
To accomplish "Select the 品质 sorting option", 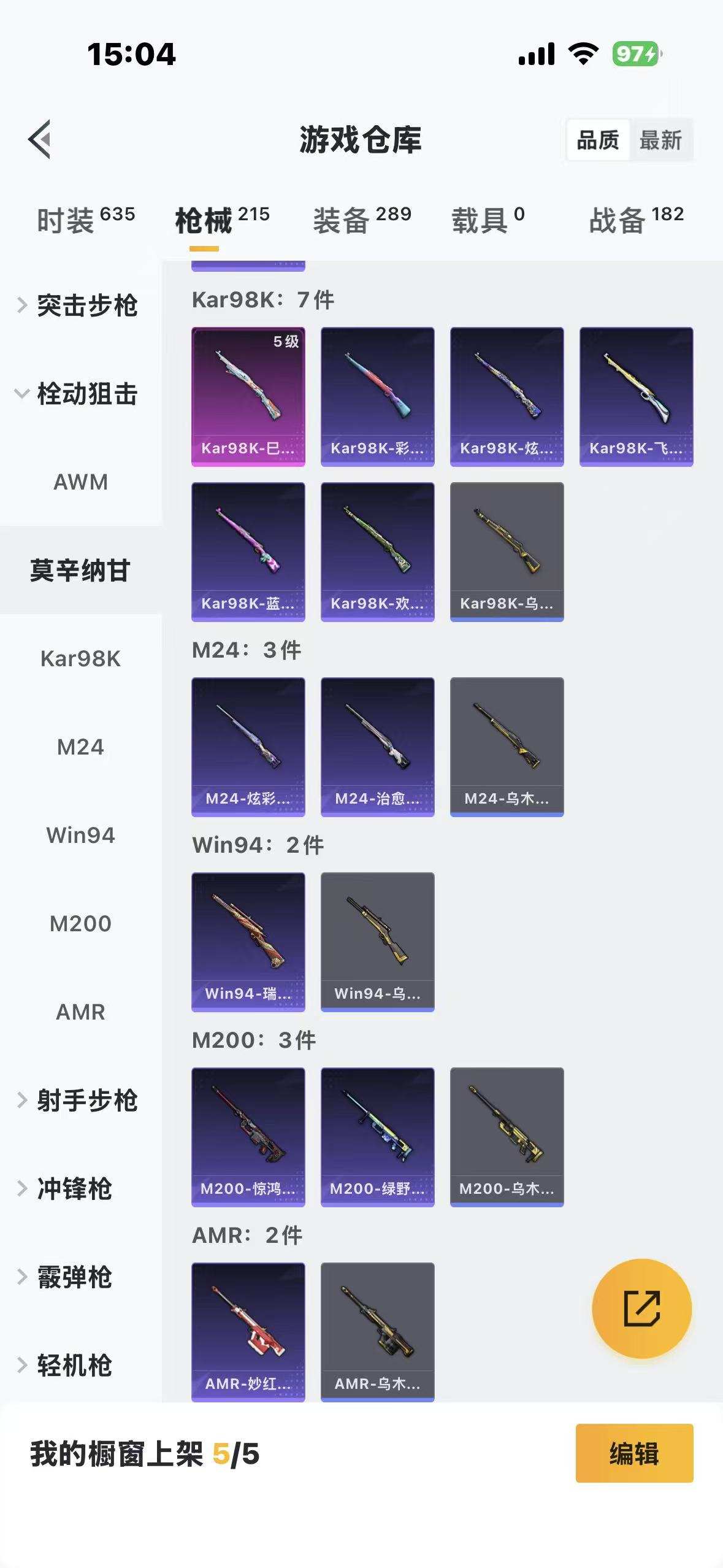I will pos(598,140).
